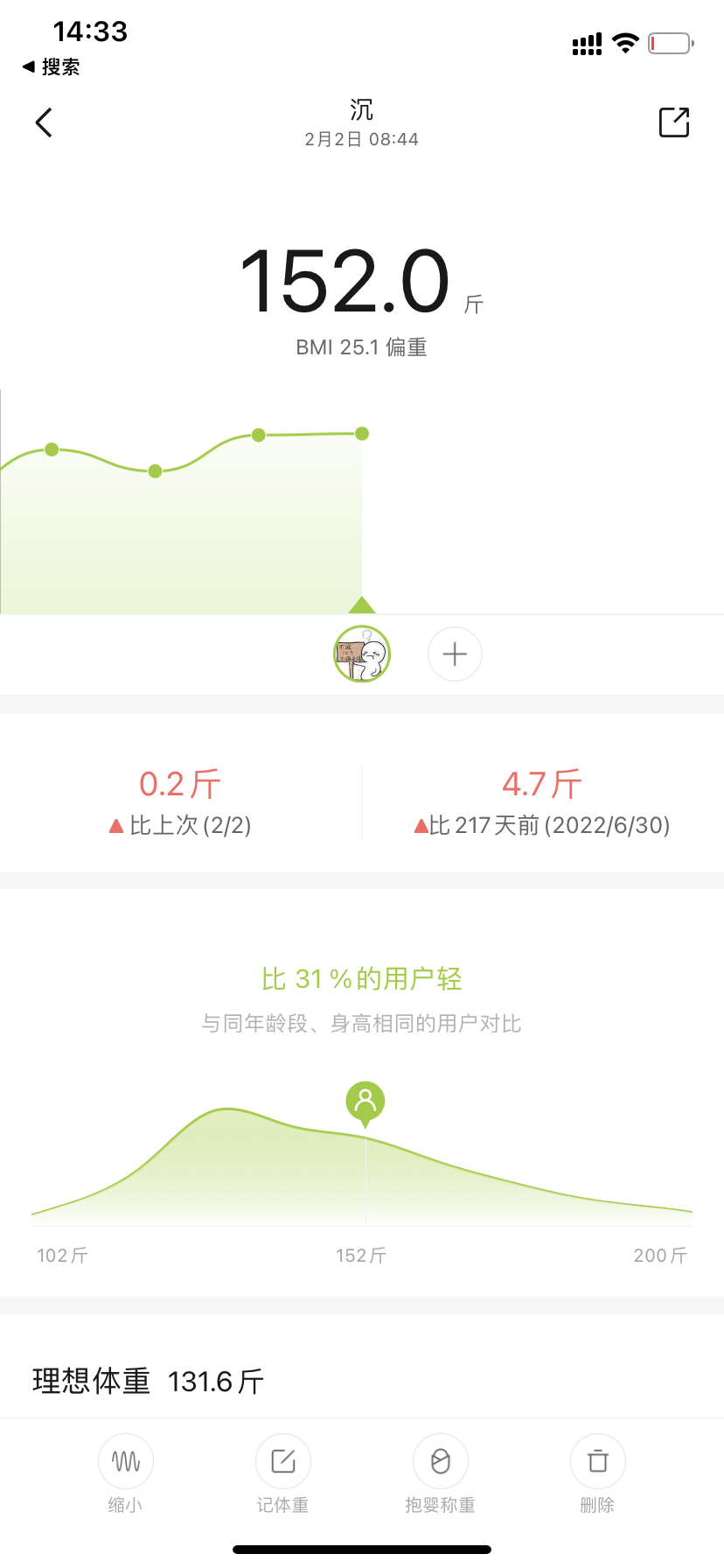Return to previous app via 搜索 link
Screen dimensions: 724x1568
(x=52, y=67)
